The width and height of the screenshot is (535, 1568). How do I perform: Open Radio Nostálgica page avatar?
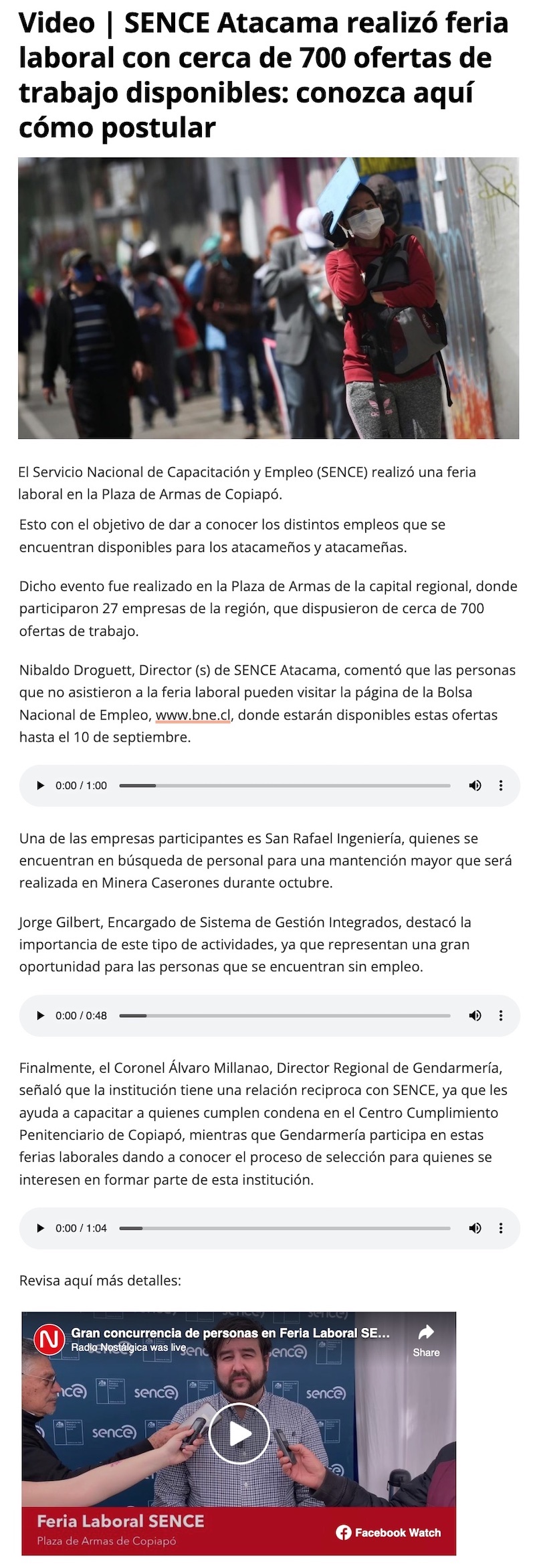[x=49, y=1339]
